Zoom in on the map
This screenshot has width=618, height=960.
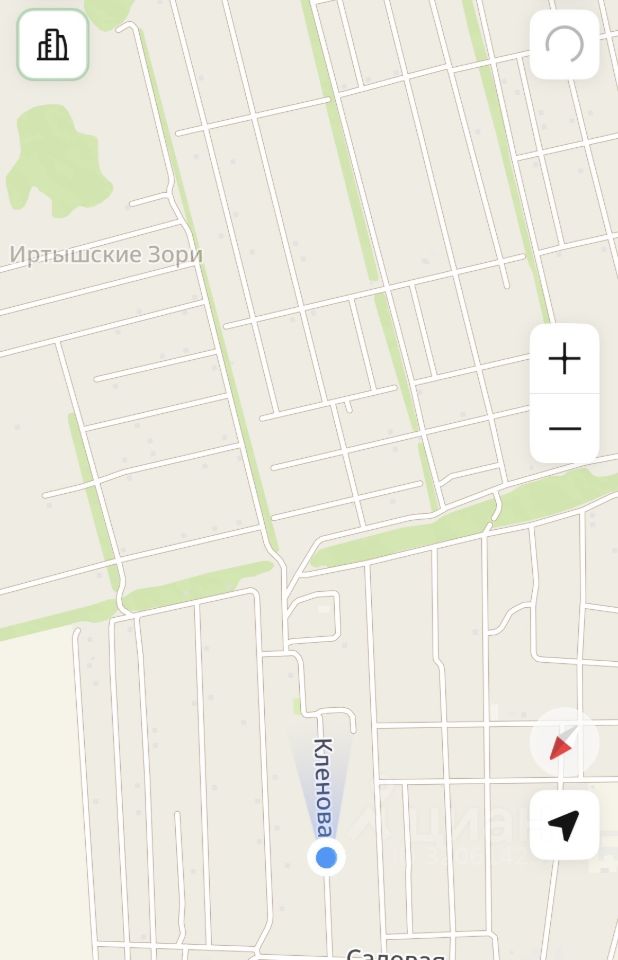pyautogui.click(x=564, y=358)
